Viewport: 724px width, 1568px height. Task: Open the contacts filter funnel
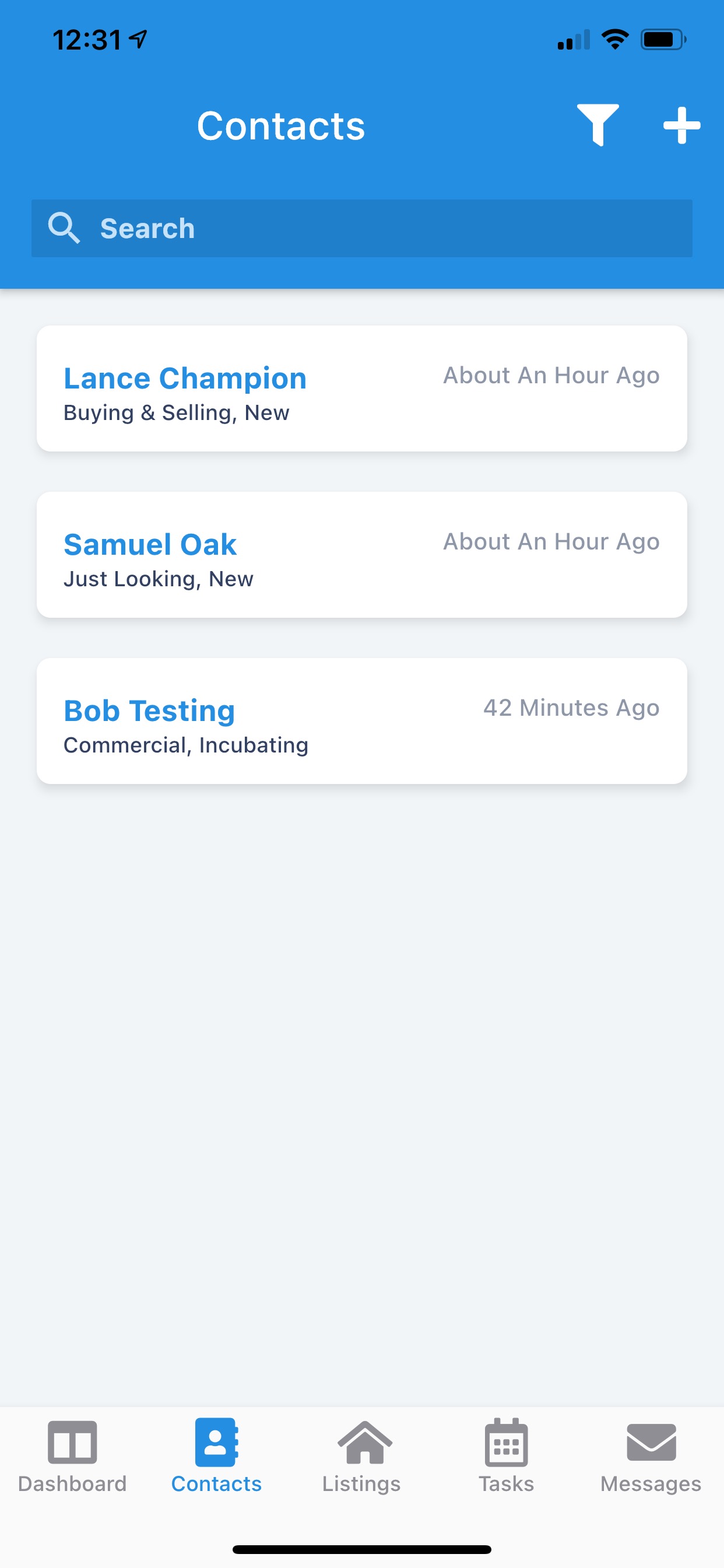(x=598, y=125)
